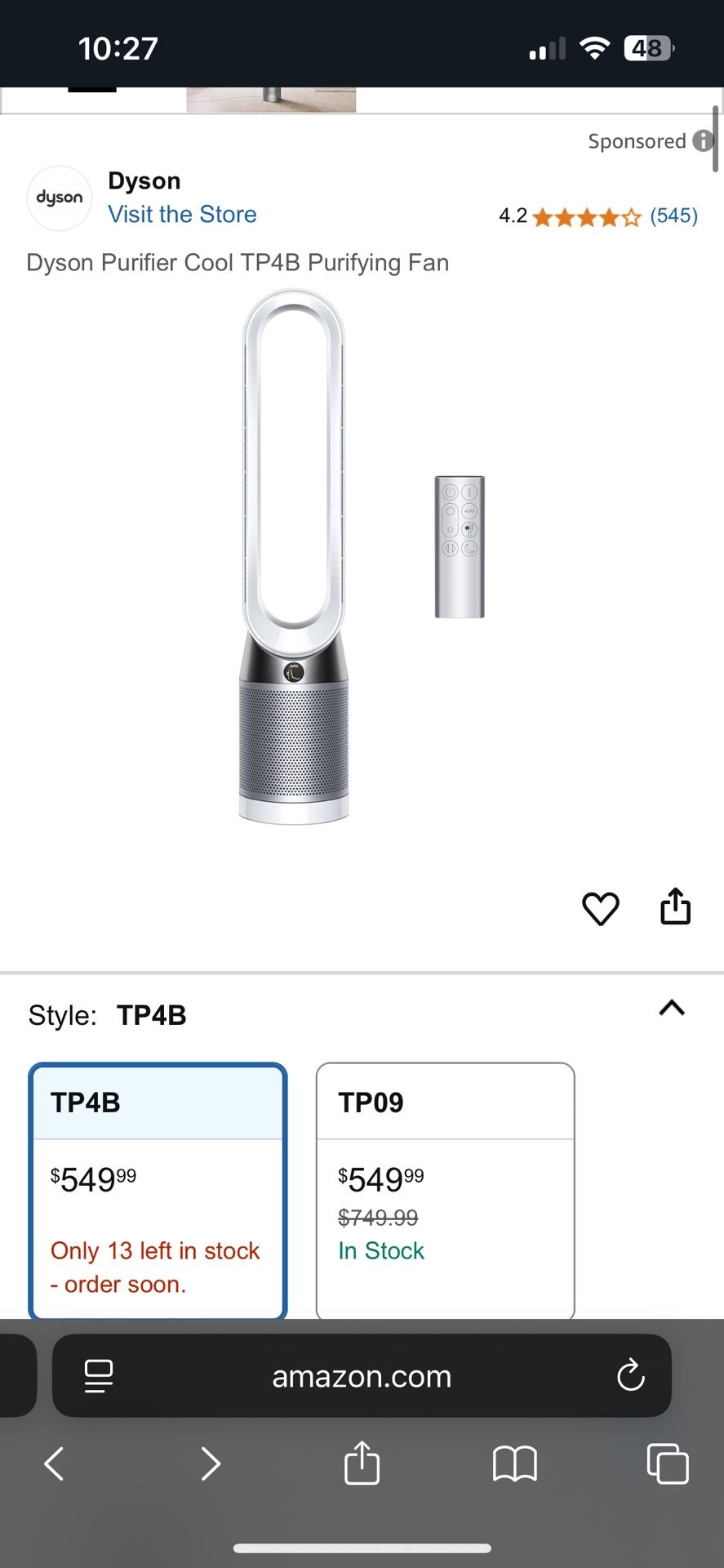Add the product to wish list
The width and height of the screenshot is (724, 1568).
point(600,908)
